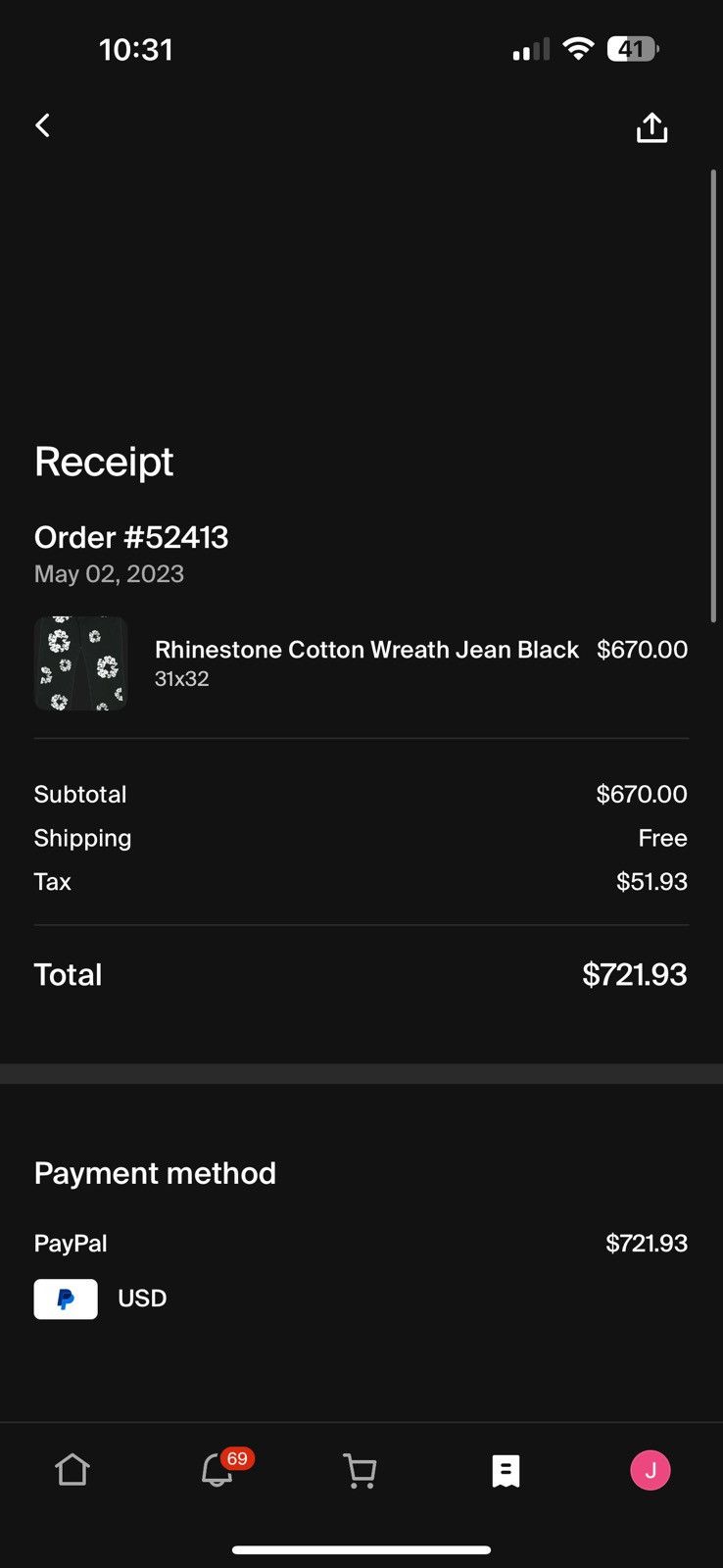Tap the Payment method section header
Image resolution: width=723 pixels, height=1568 pixels.
[155, 1173]
